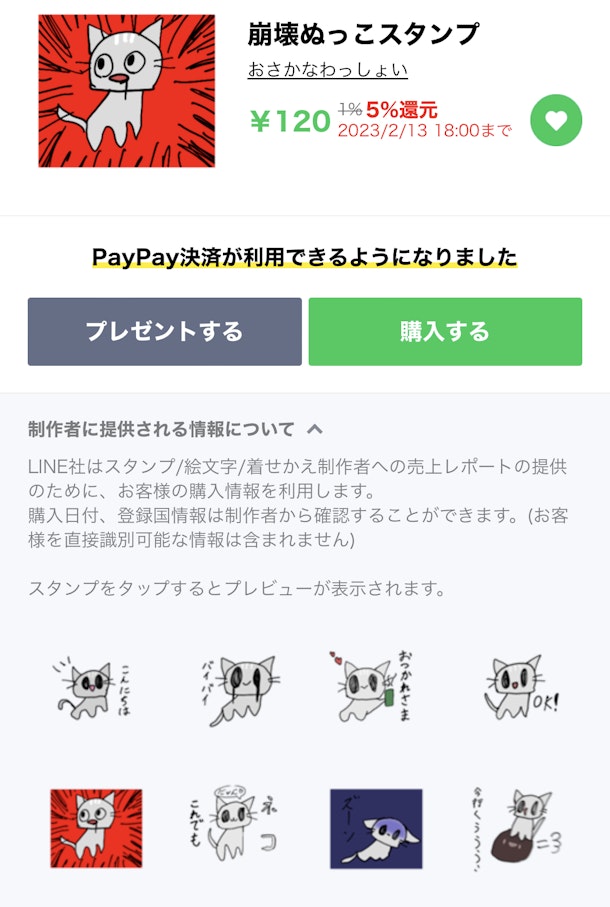
Task: Add sticker to wishlist with heart icon
Action: coord(555,121)
